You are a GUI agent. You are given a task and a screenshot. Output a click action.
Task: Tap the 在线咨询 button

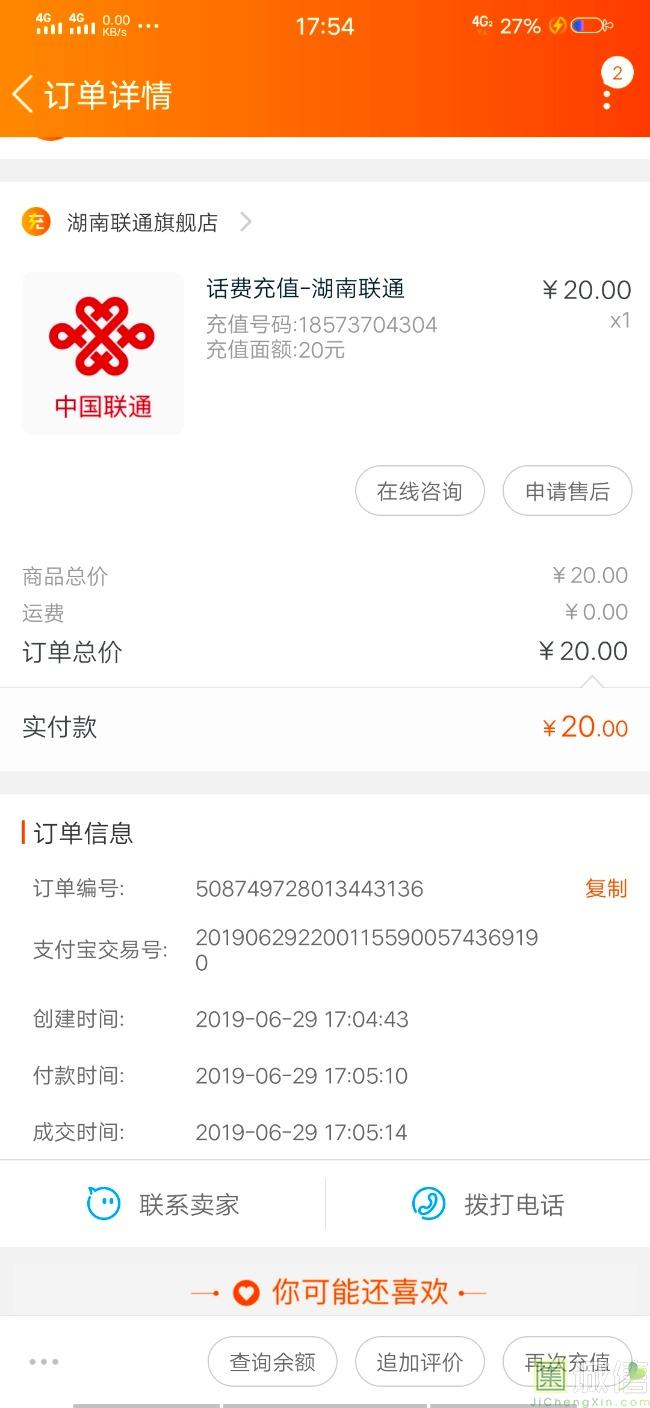click(420, 491)
